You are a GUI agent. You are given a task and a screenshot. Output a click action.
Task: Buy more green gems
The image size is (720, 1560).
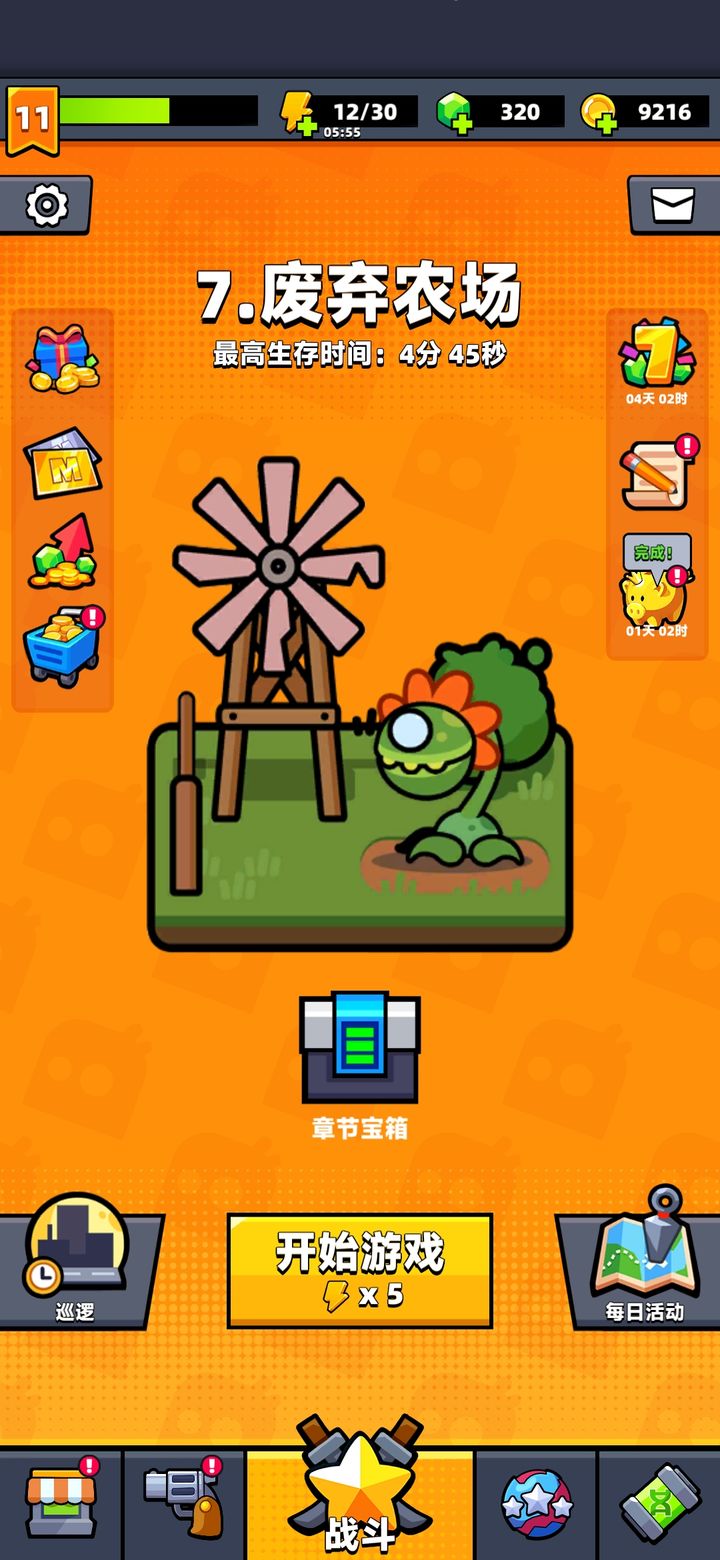pyautogui.click(x=454, y=112)
